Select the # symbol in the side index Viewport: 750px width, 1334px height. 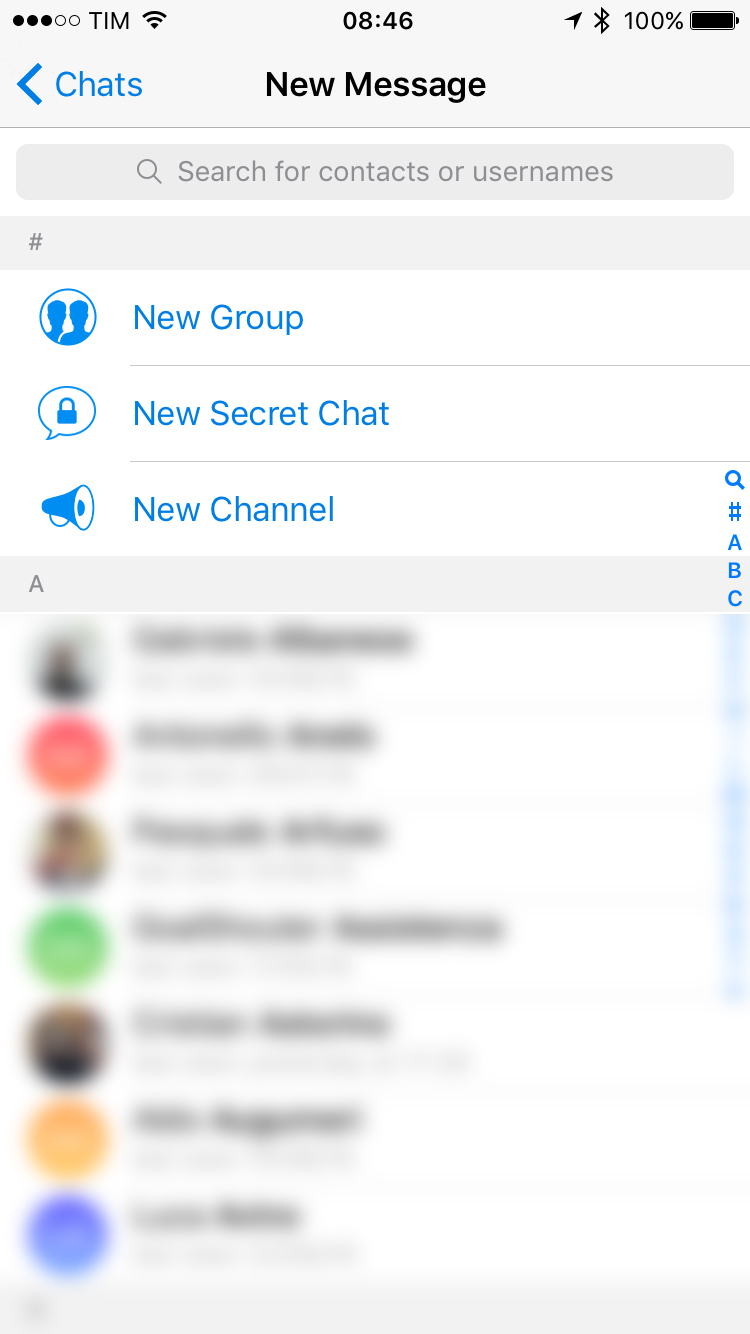735,512
